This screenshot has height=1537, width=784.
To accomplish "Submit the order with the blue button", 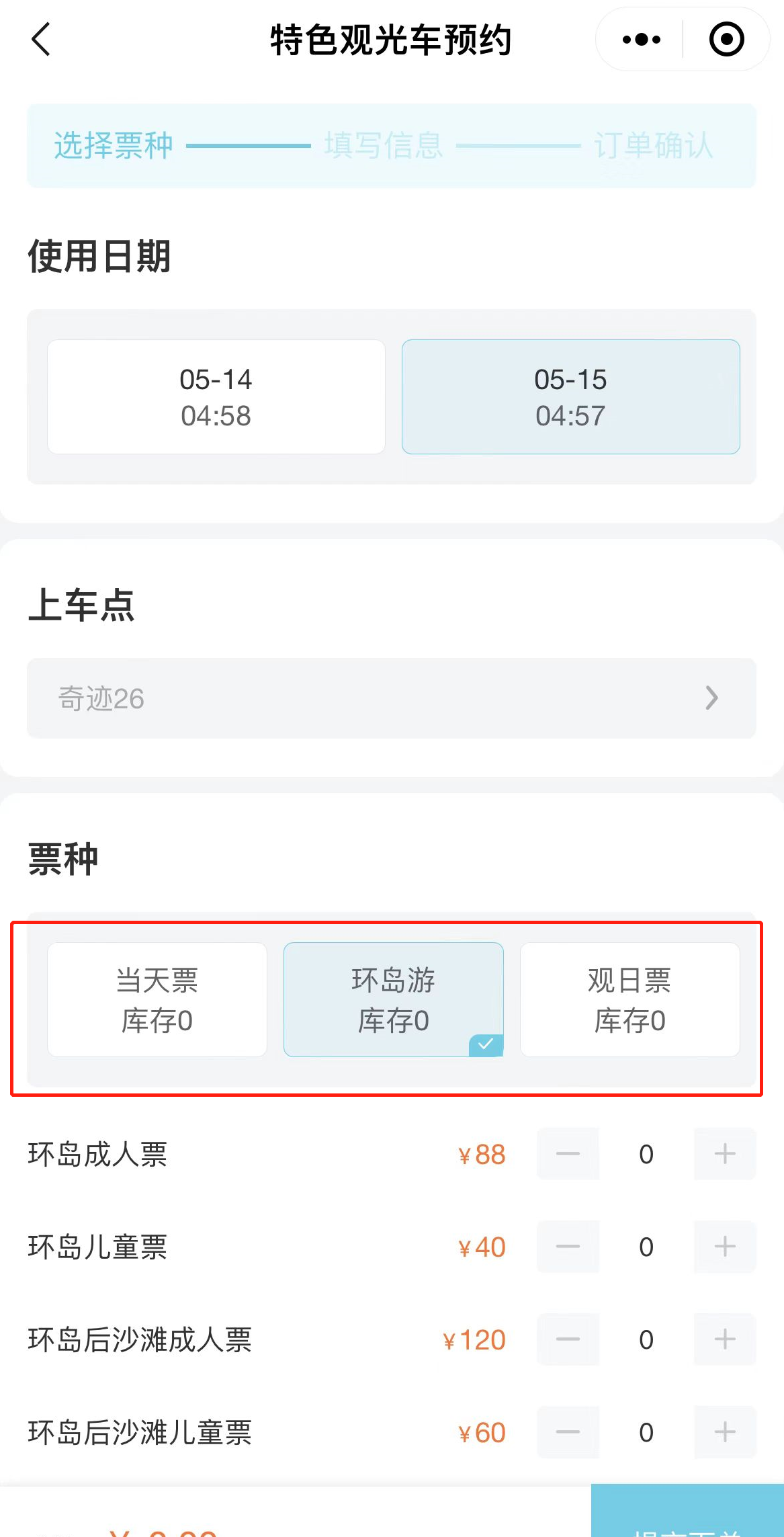I will 687,1511.
